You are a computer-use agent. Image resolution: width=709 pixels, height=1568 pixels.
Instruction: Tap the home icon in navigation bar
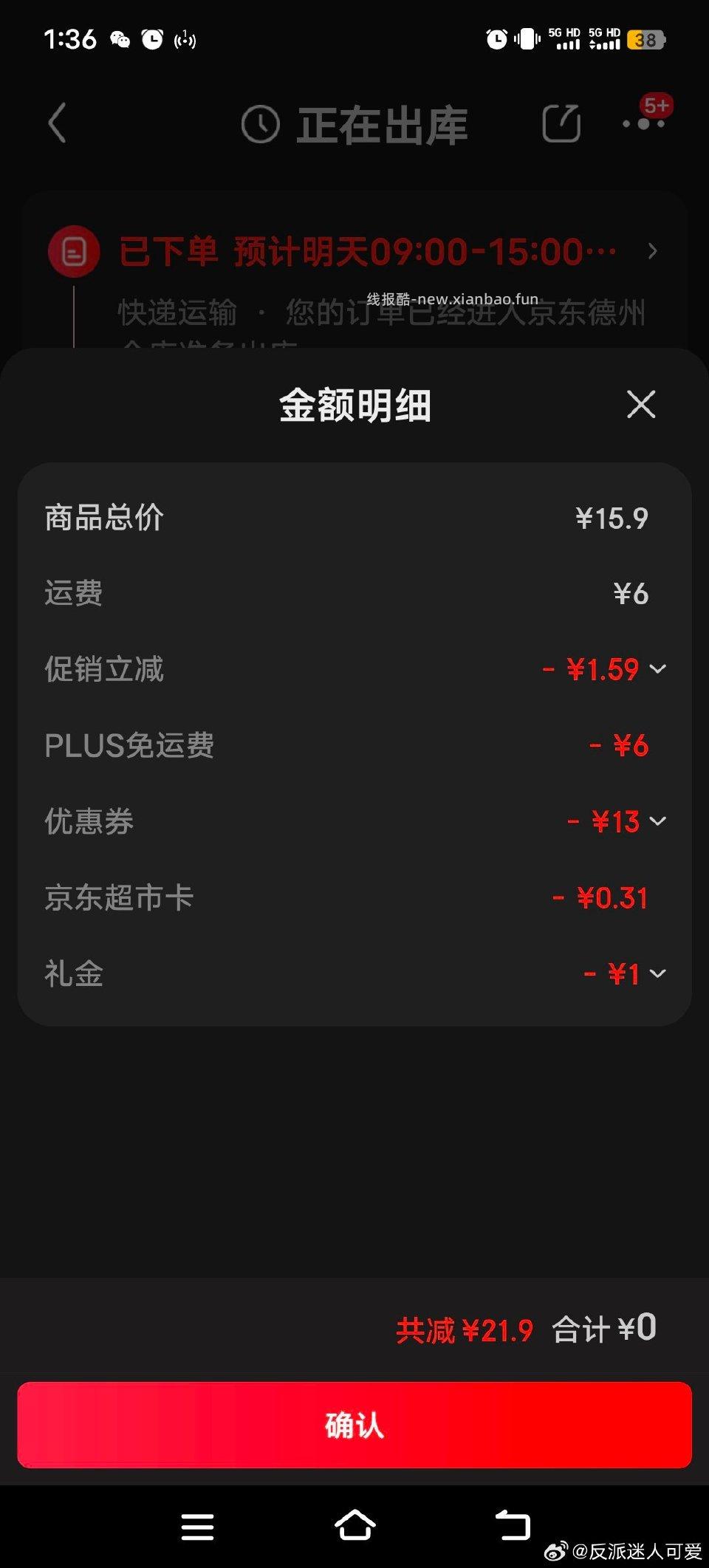[354, 1525]
